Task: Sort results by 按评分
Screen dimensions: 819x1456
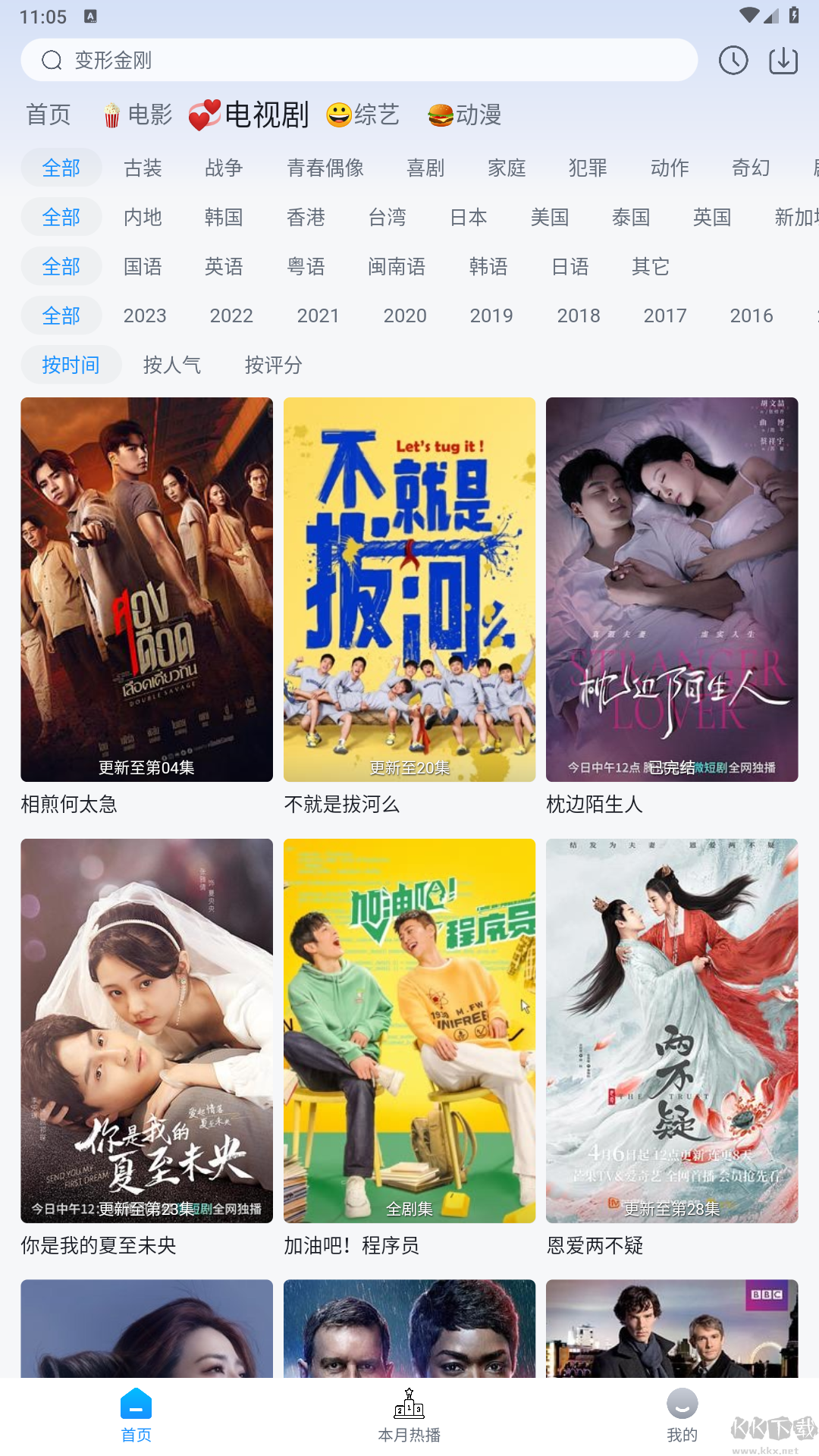Action: pyautogui.click(x=272, y=365)
